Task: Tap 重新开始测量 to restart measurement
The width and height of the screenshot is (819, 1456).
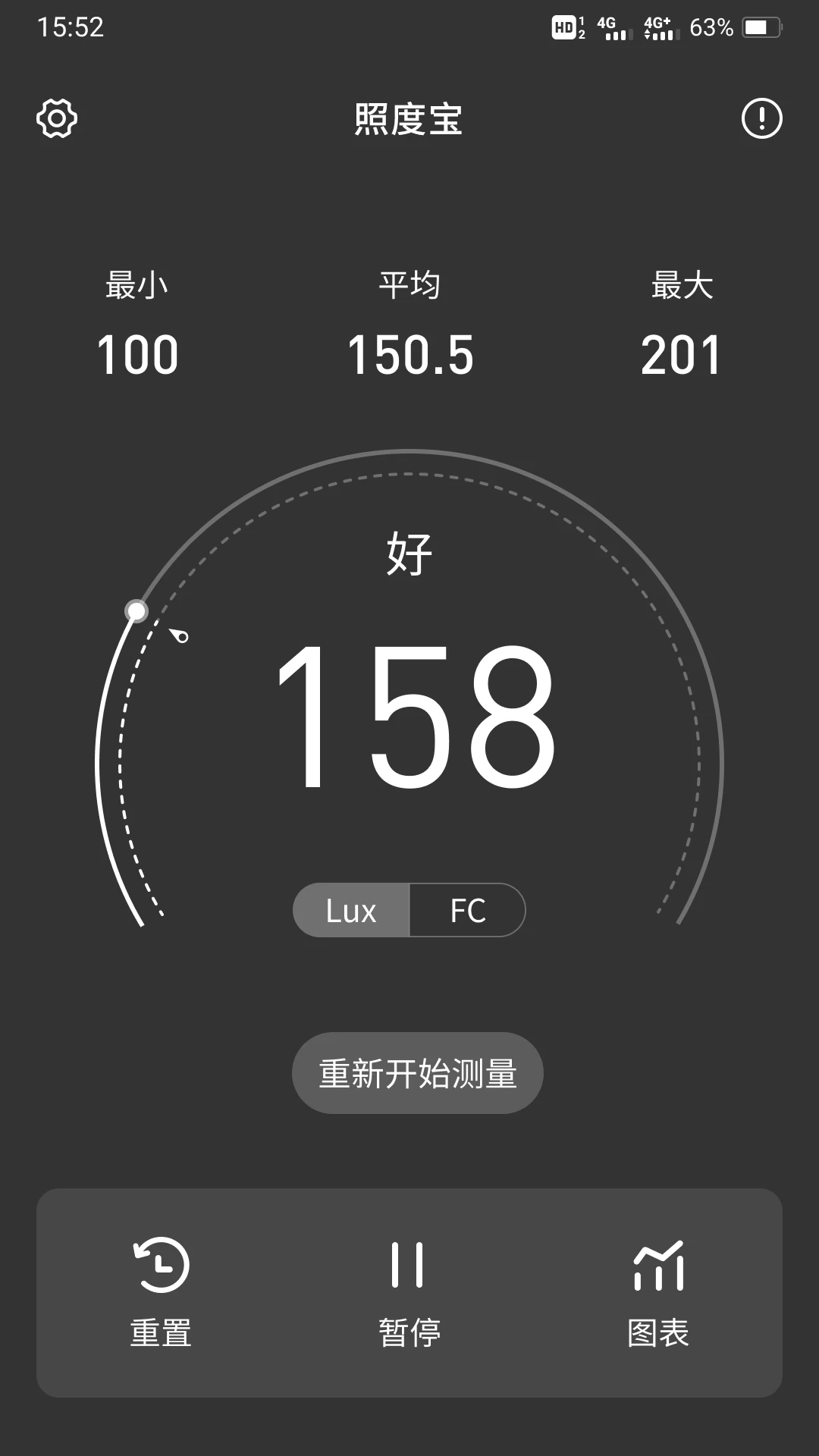Action: 417,1073
